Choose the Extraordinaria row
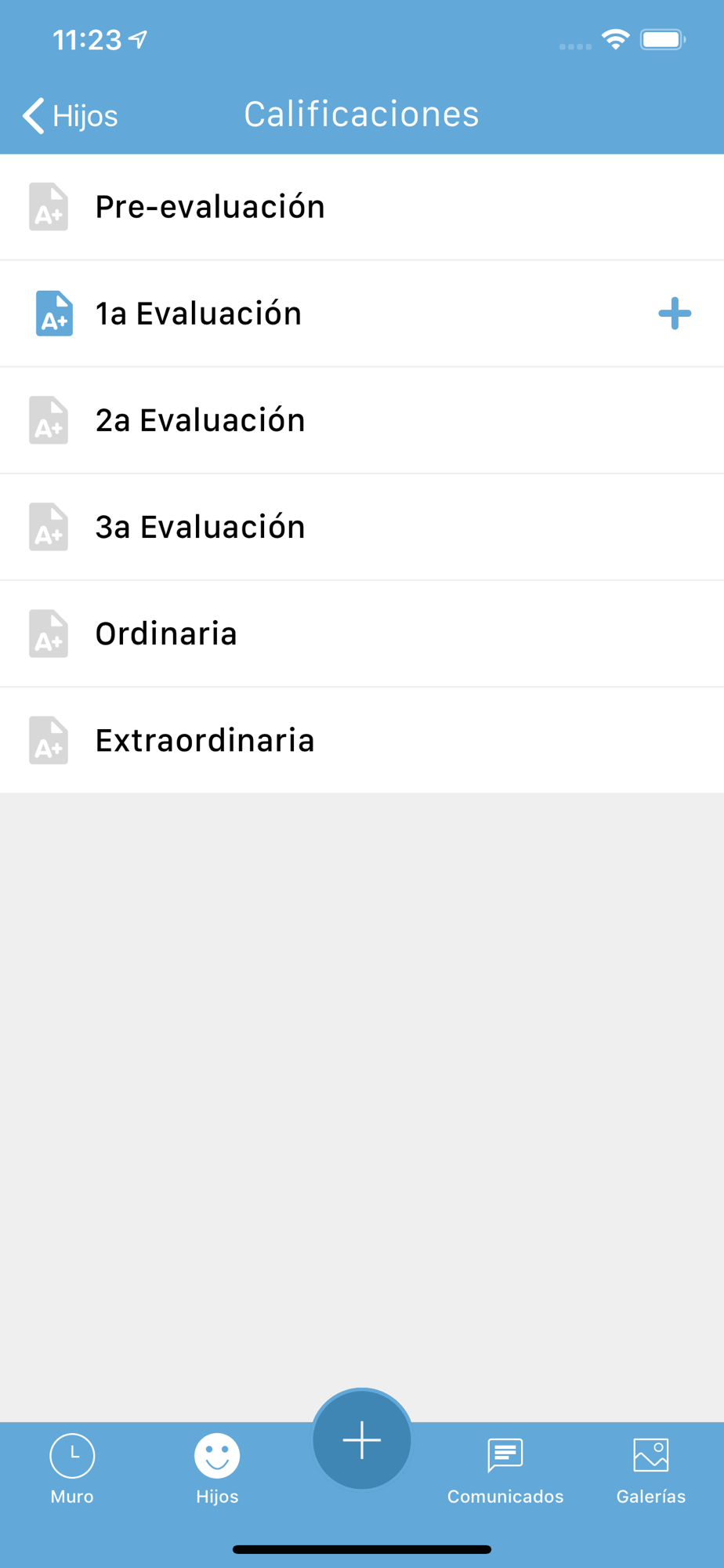The height and width of the screenshot is (1568, 724). (205, 740)
